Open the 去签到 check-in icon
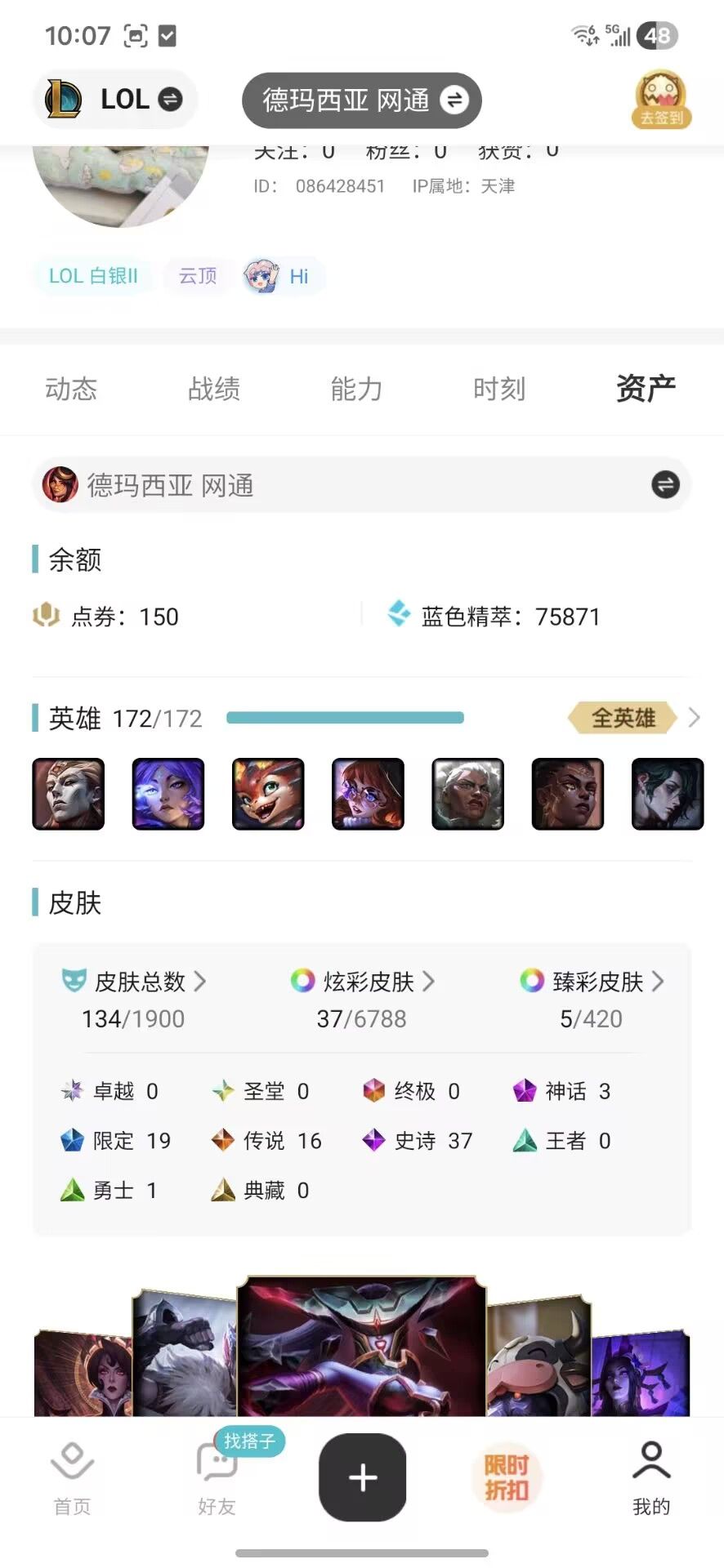This screenshot has width=724, height=1568. coord(661,100)
